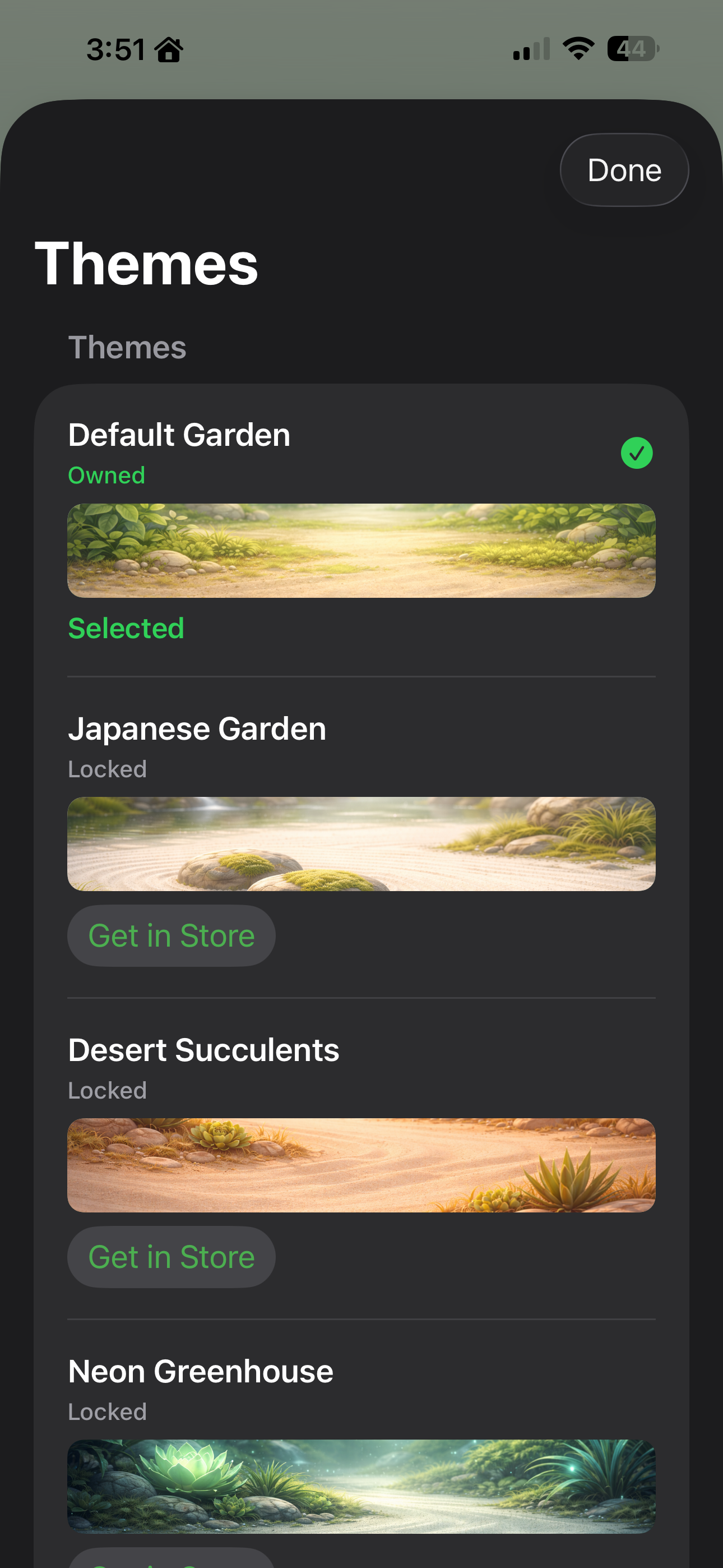Image resolution: width=723 pixels, height=1568 pixels.
Task: Tap the Selected label under Default Garden
Action: [x=127, y=628]
